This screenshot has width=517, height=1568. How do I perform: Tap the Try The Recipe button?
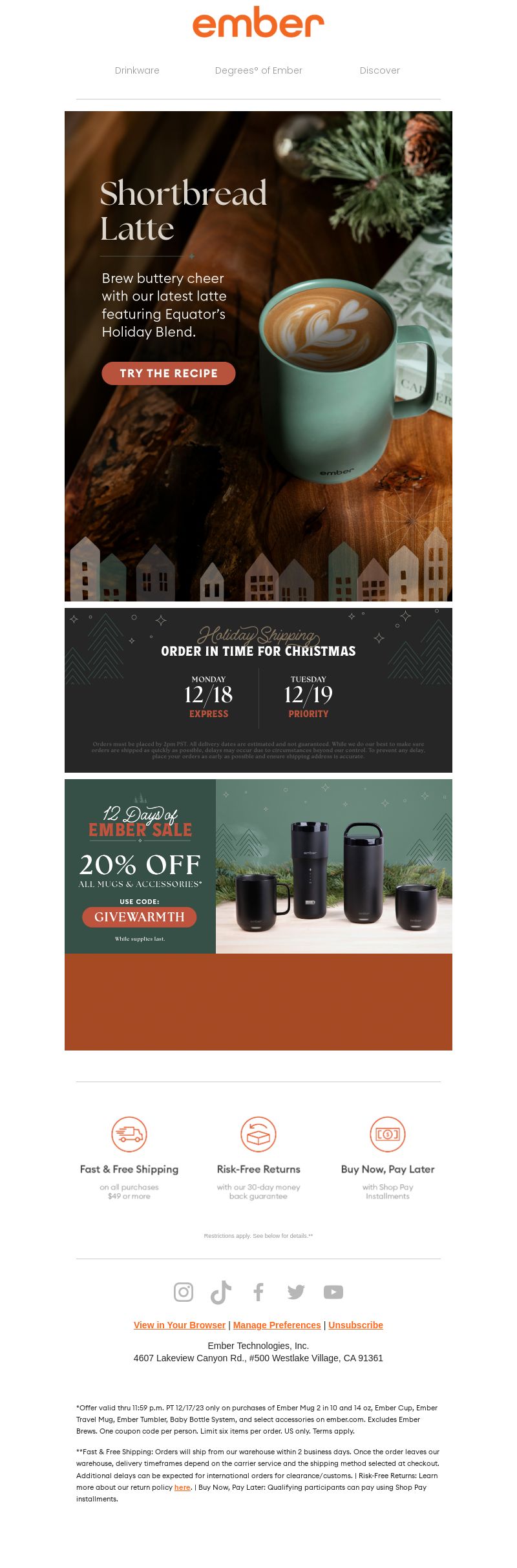tap(169, 373)
